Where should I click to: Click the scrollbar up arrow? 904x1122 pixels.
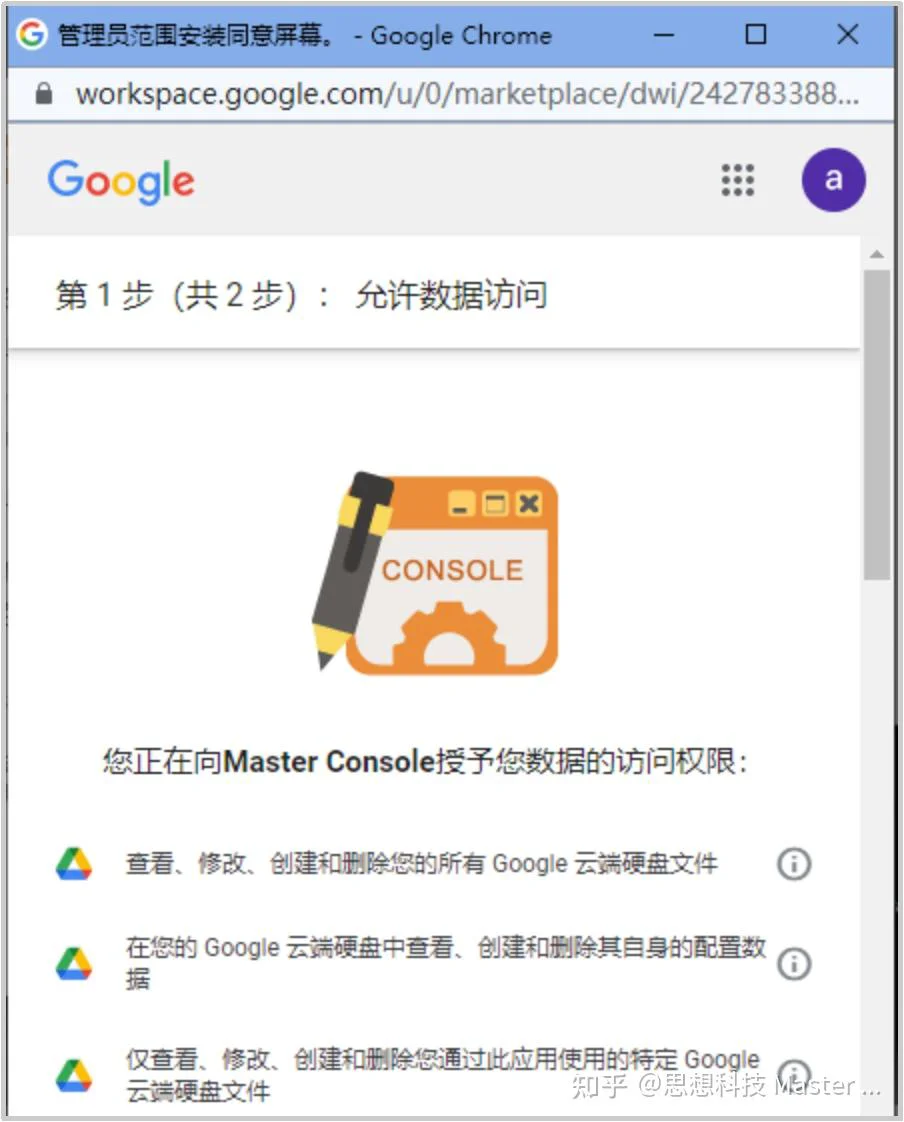[x=877, y=255]
